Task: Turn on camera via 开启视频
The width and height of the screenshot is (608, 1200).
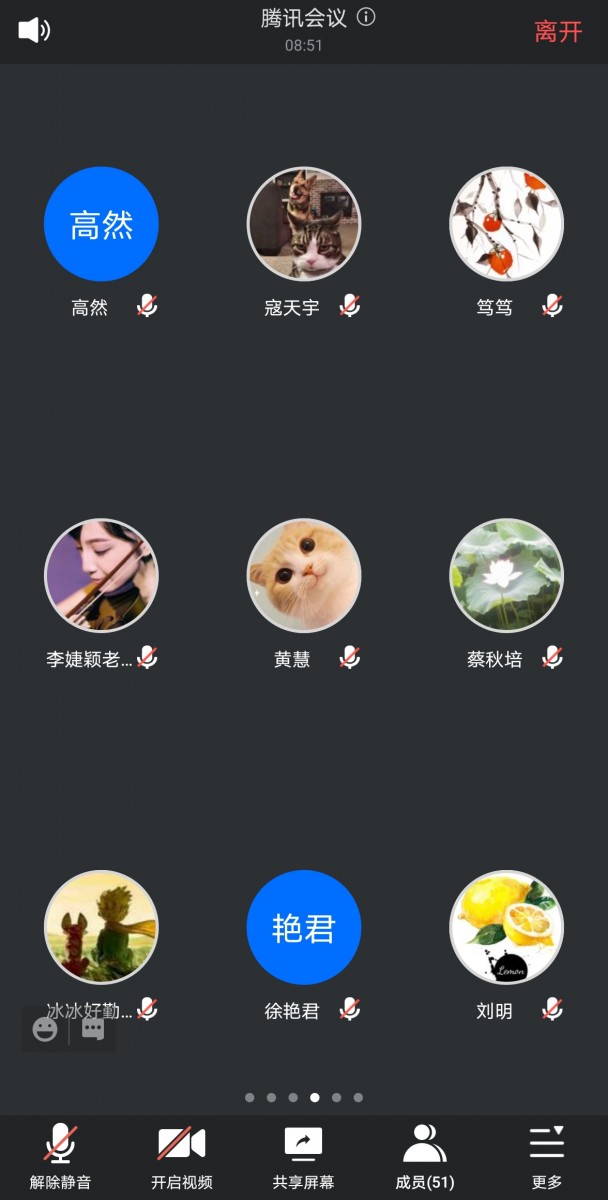Action: 182,1156
